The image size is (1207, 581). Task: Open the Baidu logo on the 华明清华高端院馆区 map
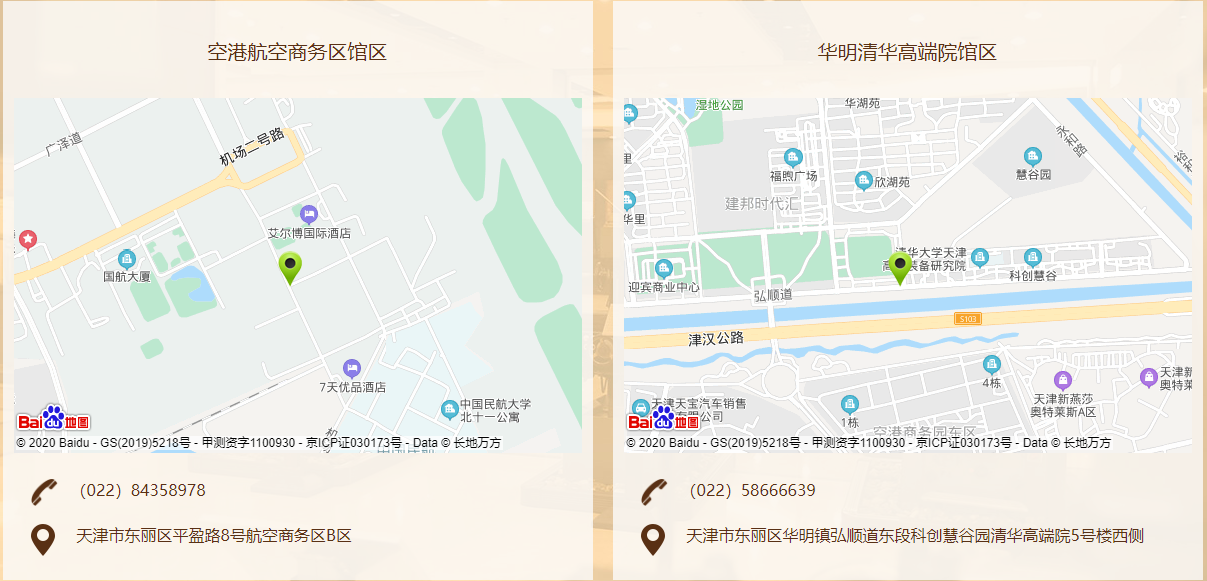(x=663, y=420)
